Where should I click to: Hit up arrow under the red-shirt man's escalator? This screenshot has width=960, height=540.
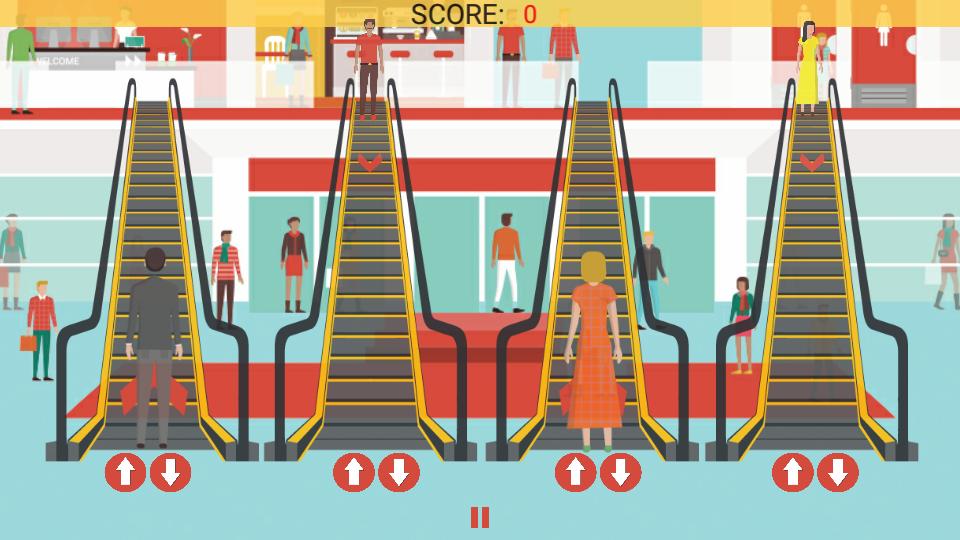(x=353, y=472)
